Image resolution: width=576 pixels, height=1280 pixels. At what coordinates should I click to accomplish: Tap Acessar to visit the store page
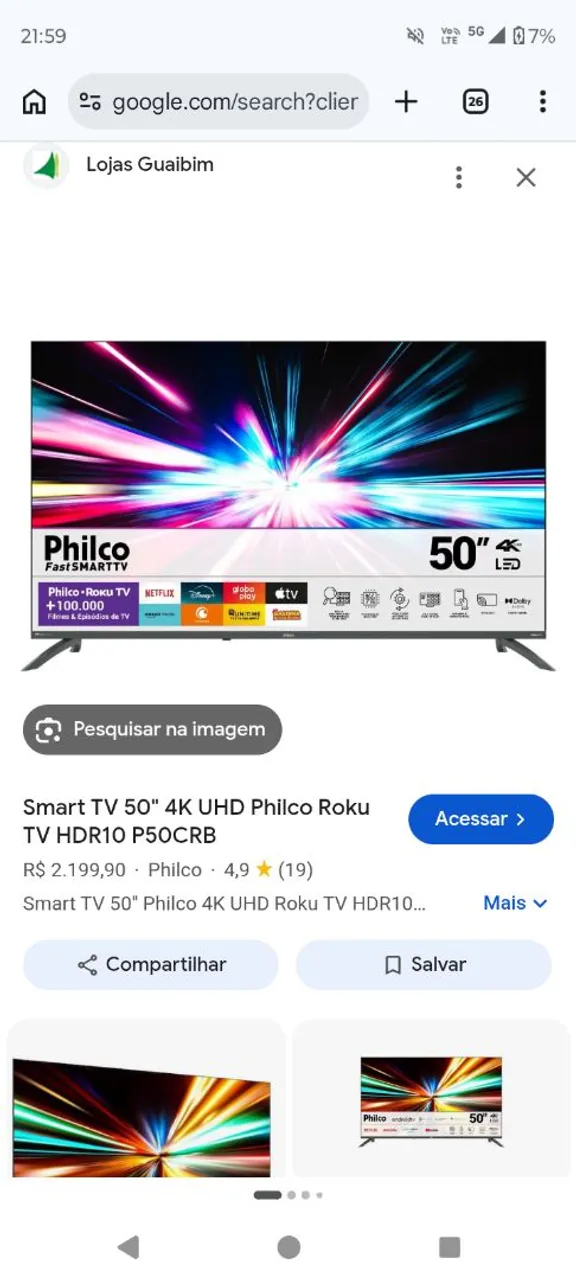(481, 819)
